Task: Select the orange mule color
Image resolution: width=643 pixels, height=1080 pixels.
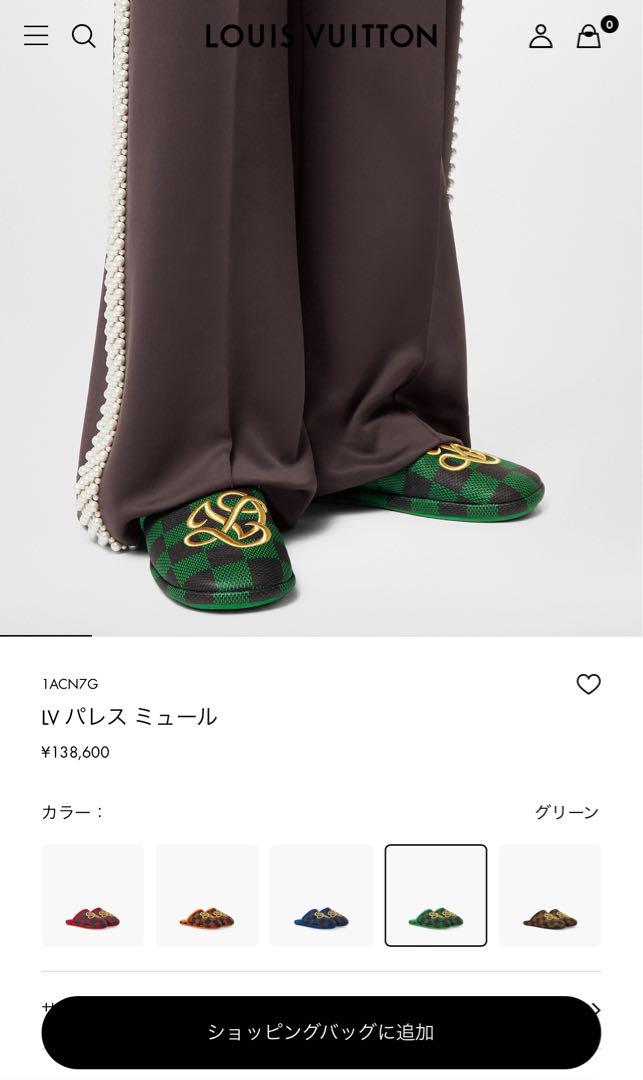Action: 207,895
